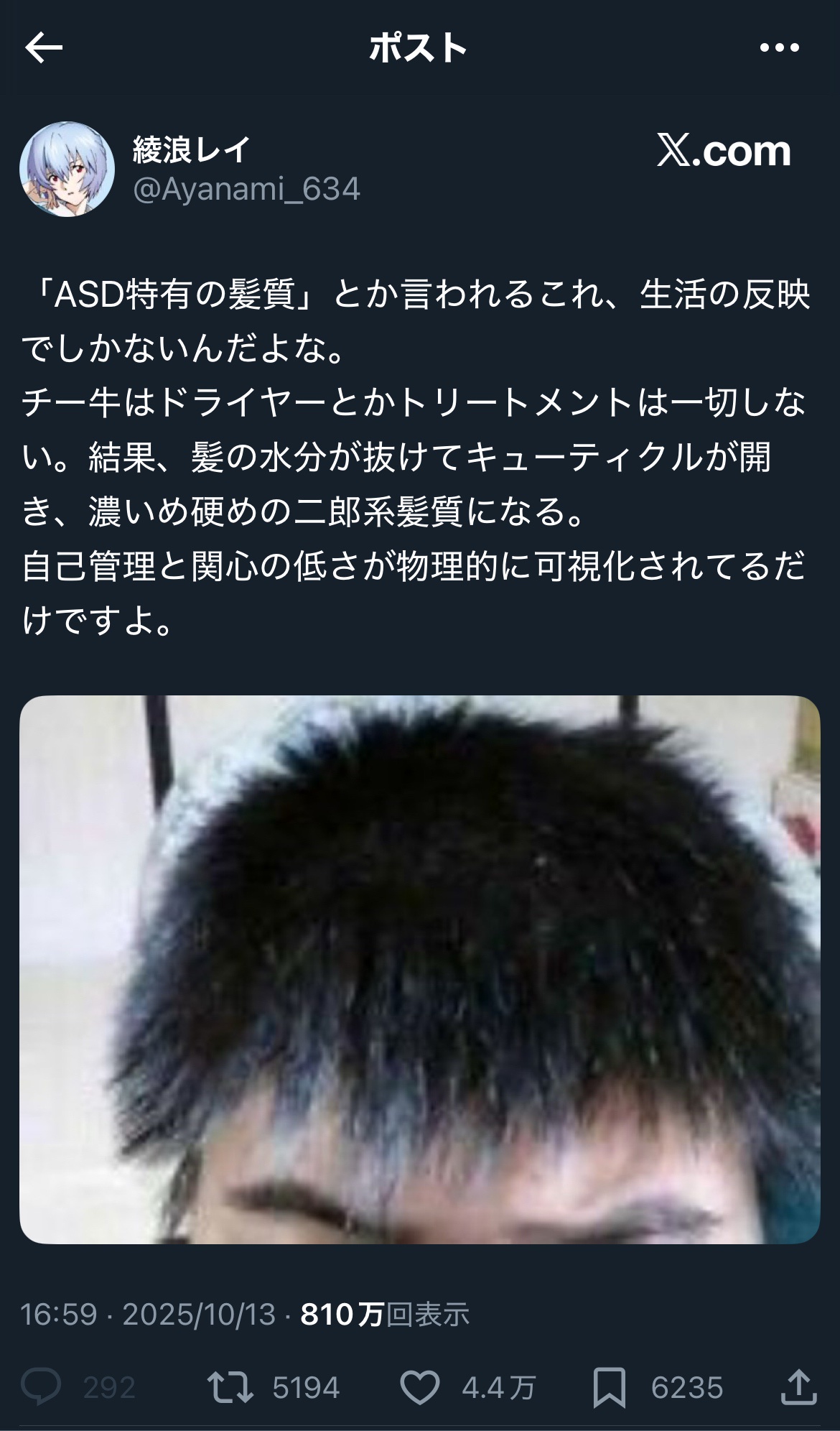Like the post with the heart icon
The image size is (840, 1431).
point(419,1387)
